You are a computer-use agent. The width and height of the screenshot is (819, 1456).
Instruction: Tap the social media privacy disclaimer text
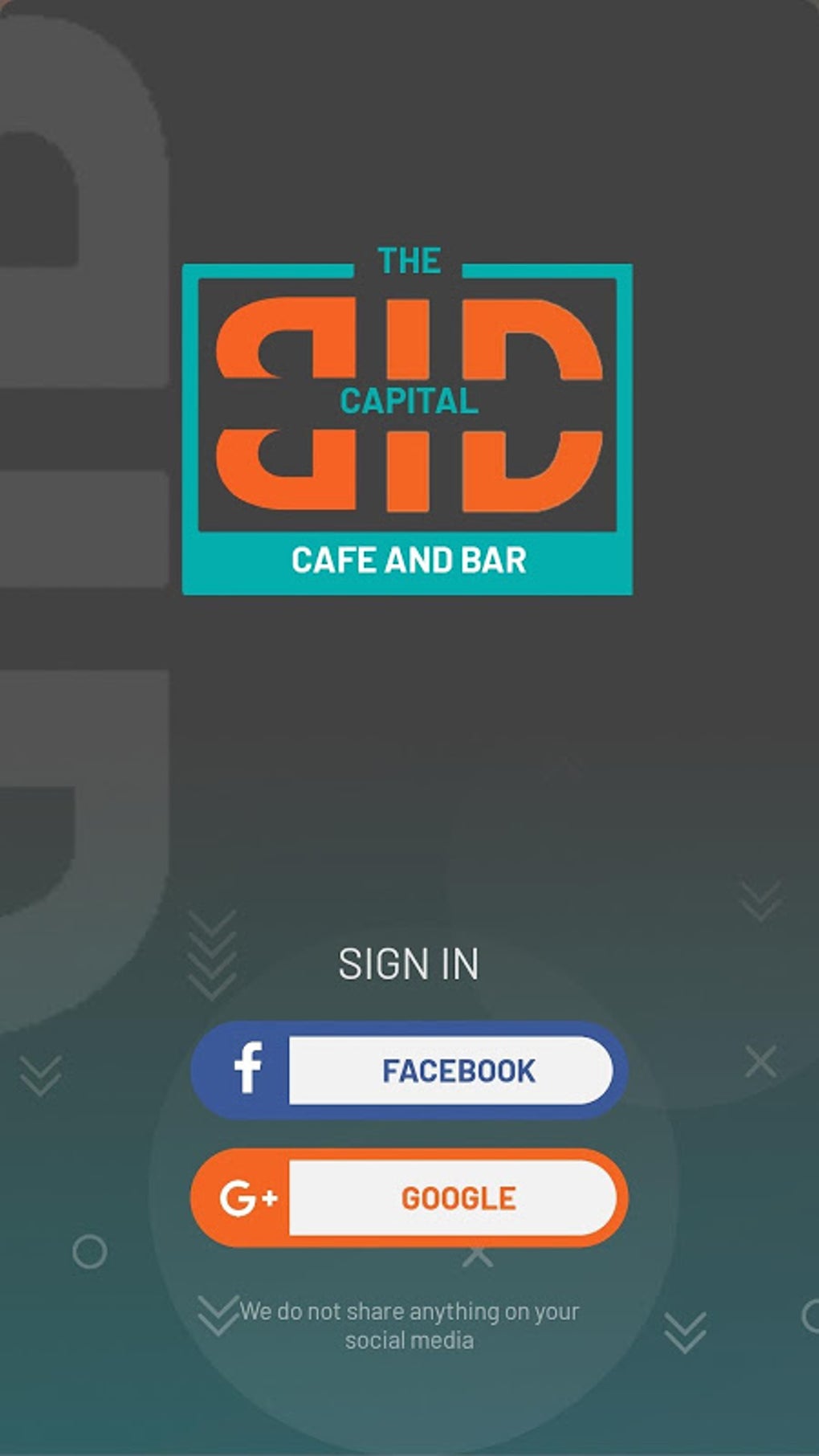click(x=409, y=1323)
